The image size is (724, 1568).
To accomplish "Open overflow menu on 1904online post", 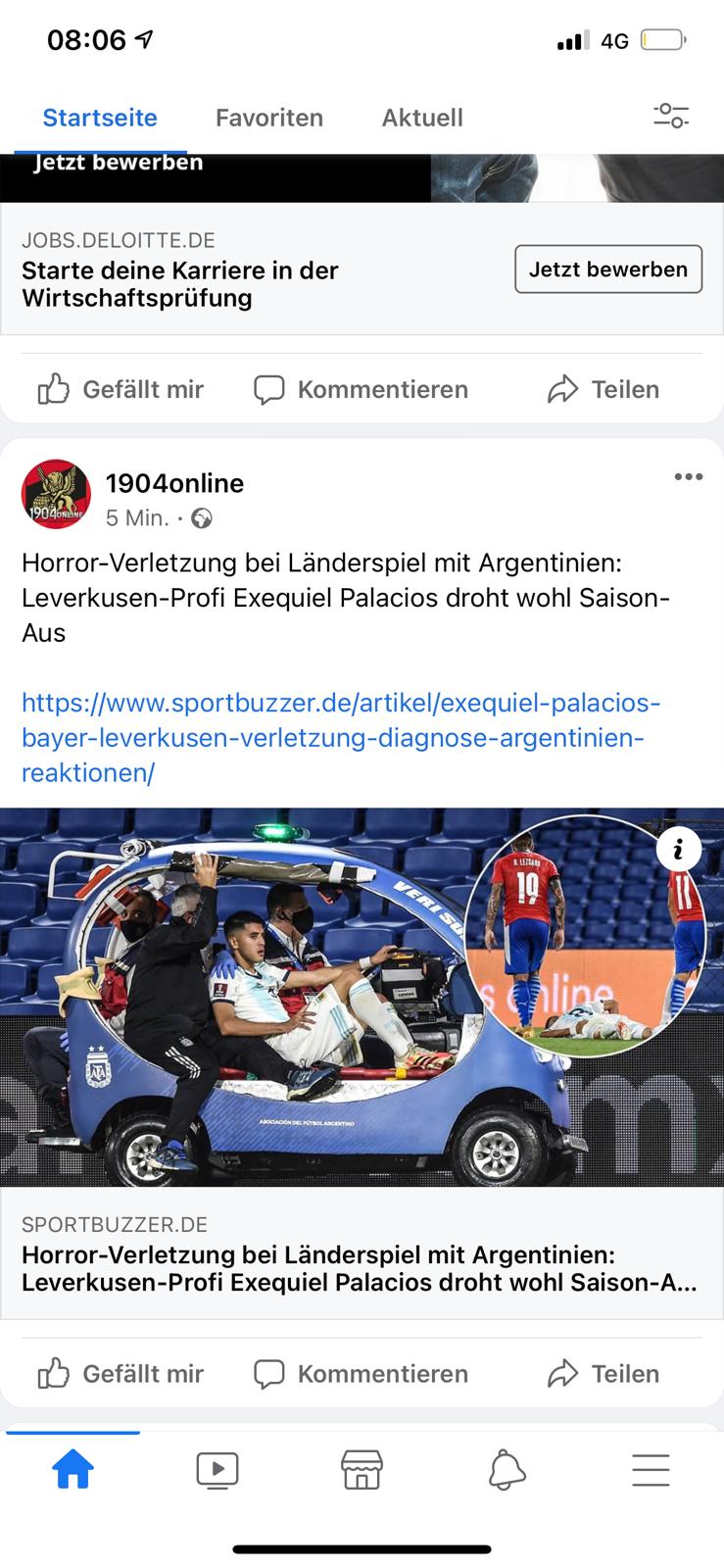I will click(x=688, y=477).
